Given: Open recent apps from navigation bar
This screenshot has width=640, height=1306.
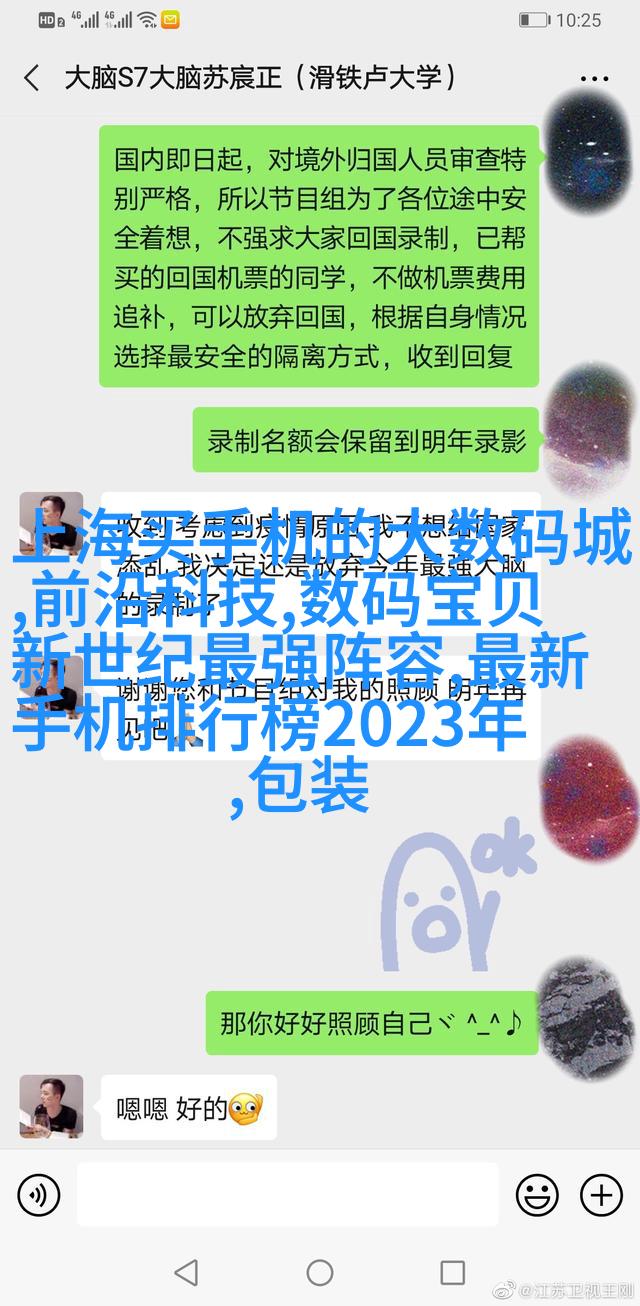Looking at the screenshot, I should pos(452,1272).
